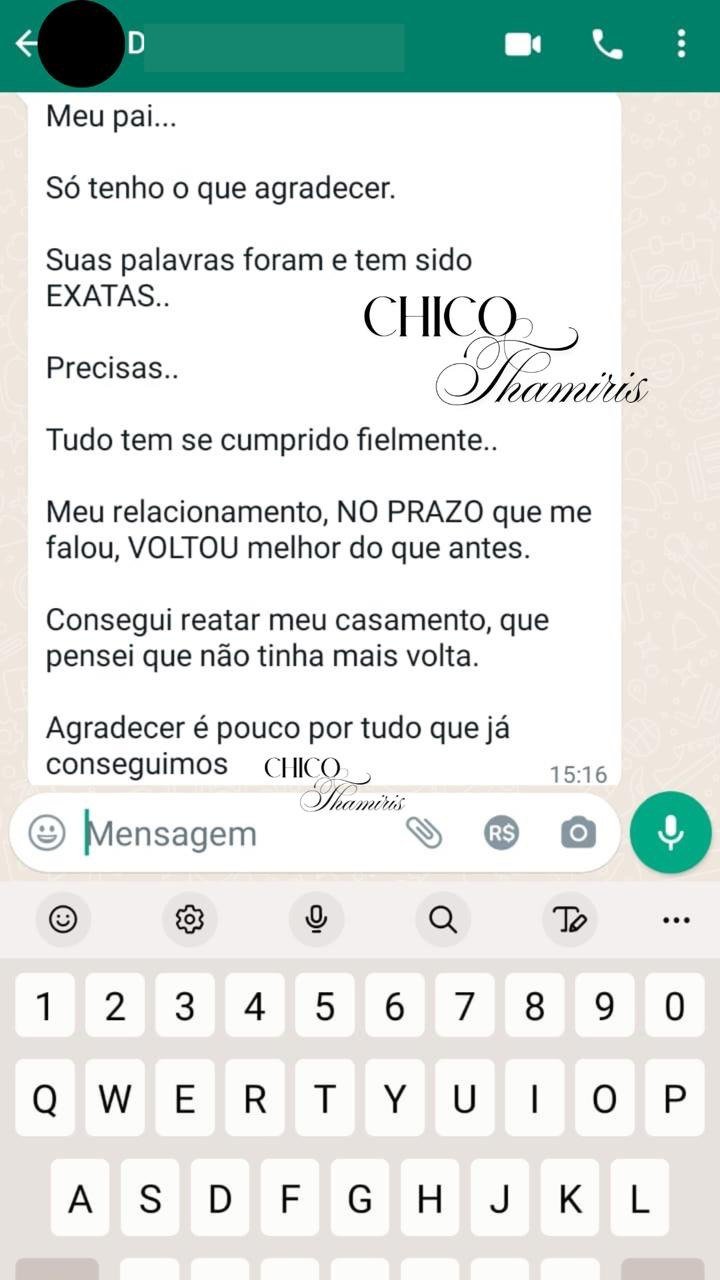Open keyboard handwriting text tool
Viewport: 720px width, 1280px height.
[570, 919]
